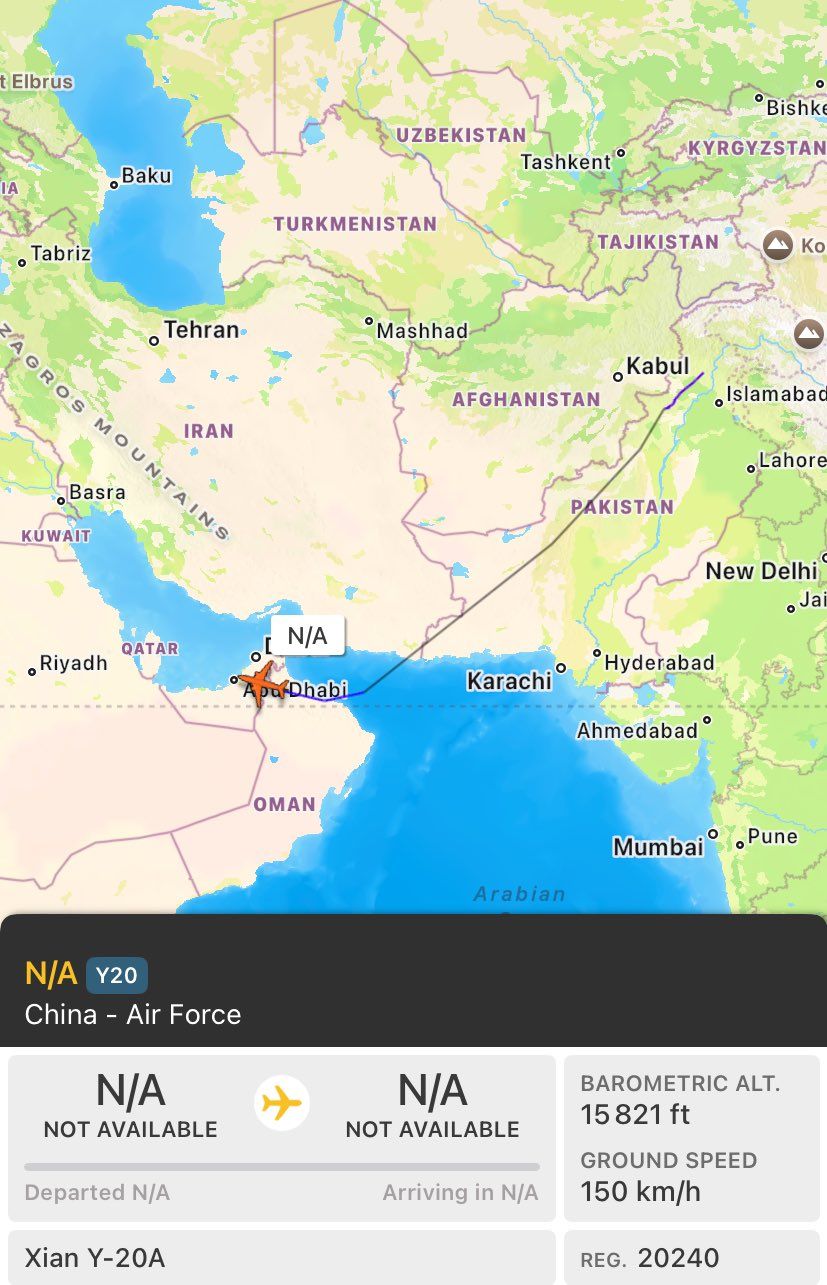Select the orange aircraft icon on map

[263, 684]
